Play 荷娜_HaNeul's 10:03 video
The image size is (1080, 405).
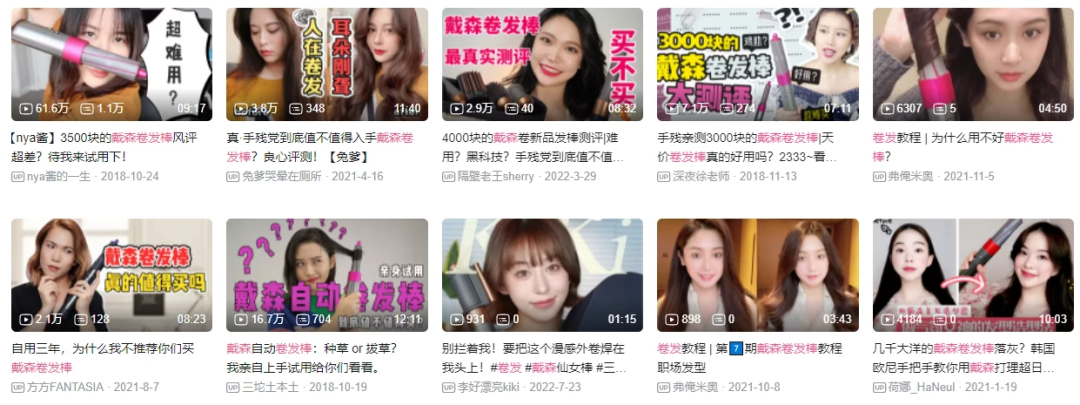coord(973,275)
